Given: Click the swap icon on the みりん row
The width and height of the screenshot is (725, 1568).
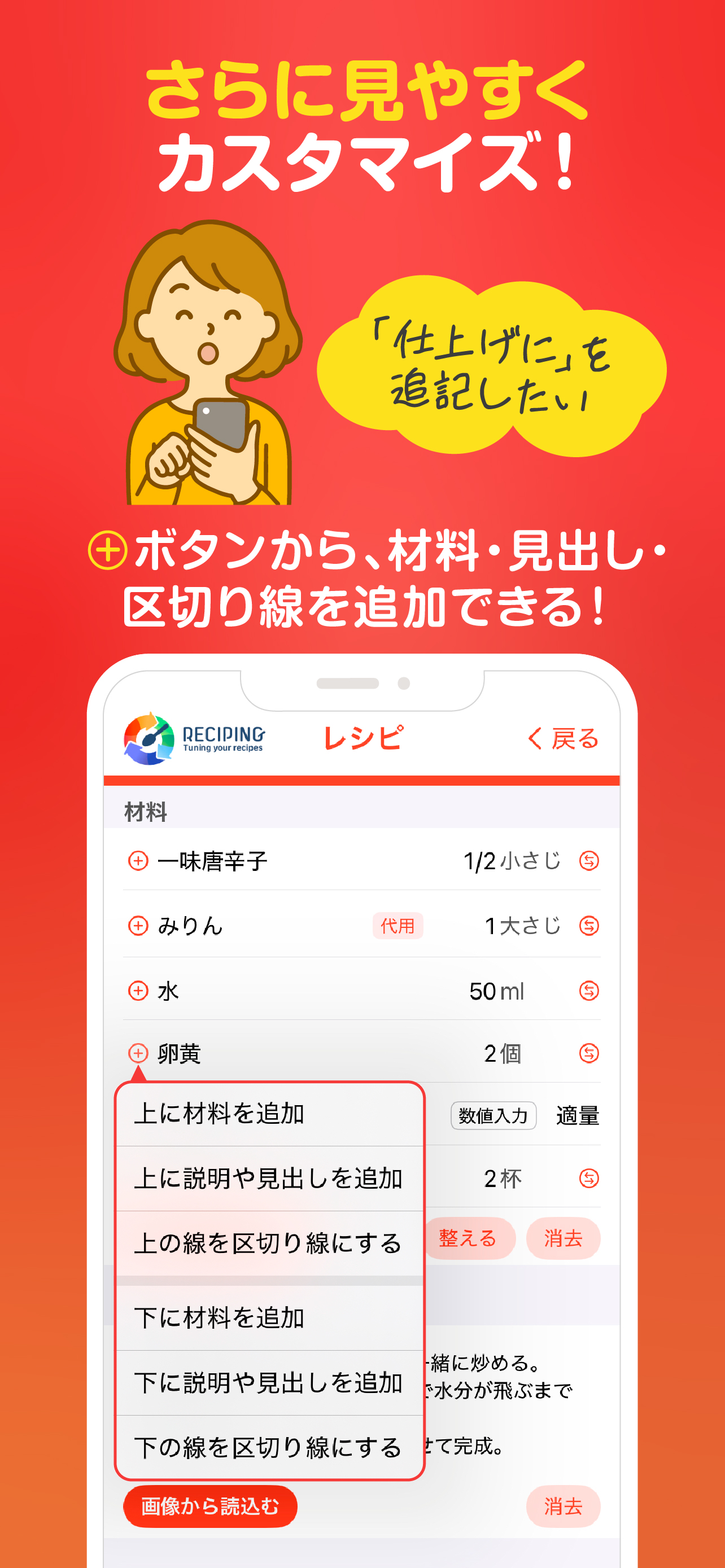Looking at the screenshot, I should [x=588, y=926].
